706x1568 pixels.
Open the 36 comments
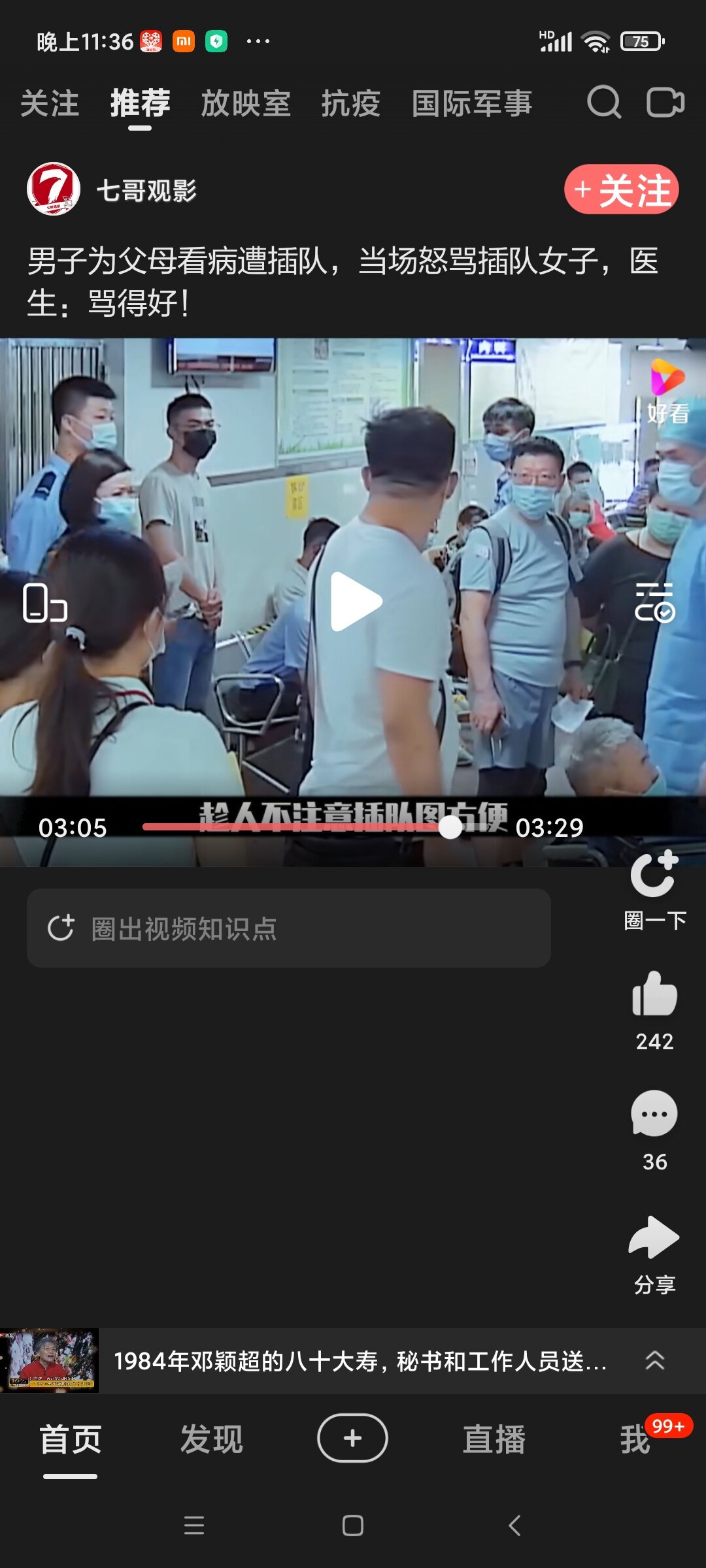point(654,1115)
